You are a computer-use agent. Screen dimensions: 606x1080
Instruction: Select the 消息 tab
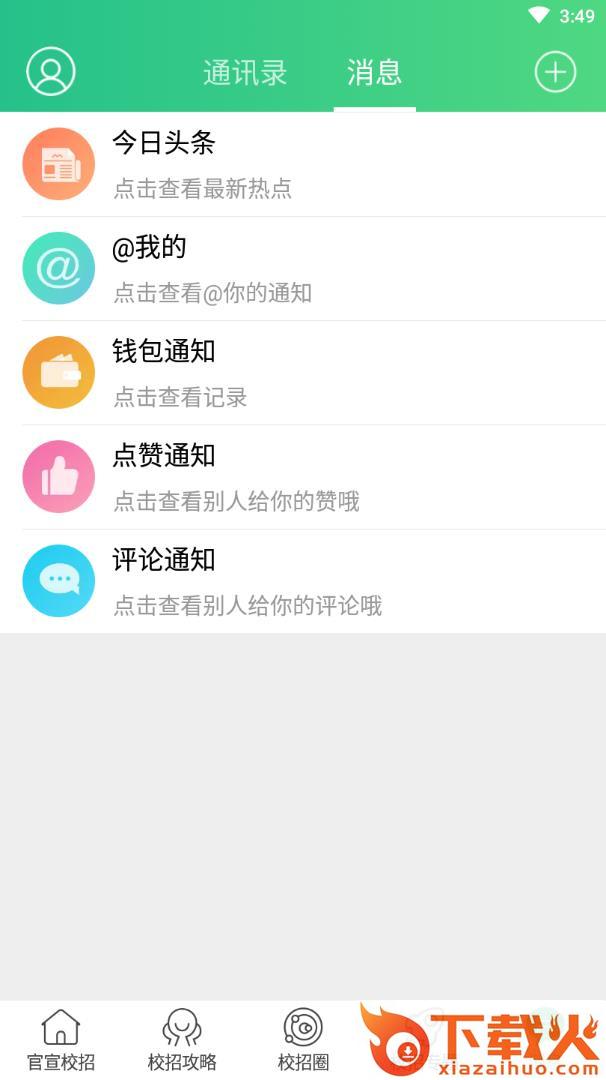(x=374, y=73)
